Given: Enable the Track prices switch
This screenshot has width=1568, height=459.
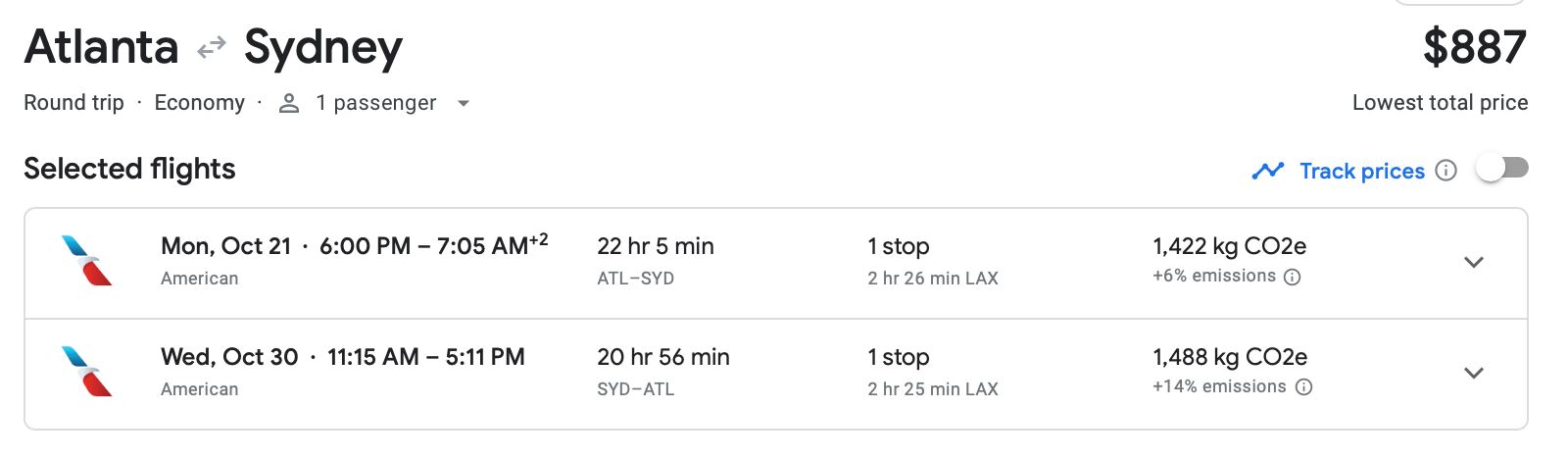Looking at the screenshot, I should (x=1501, y=169).
